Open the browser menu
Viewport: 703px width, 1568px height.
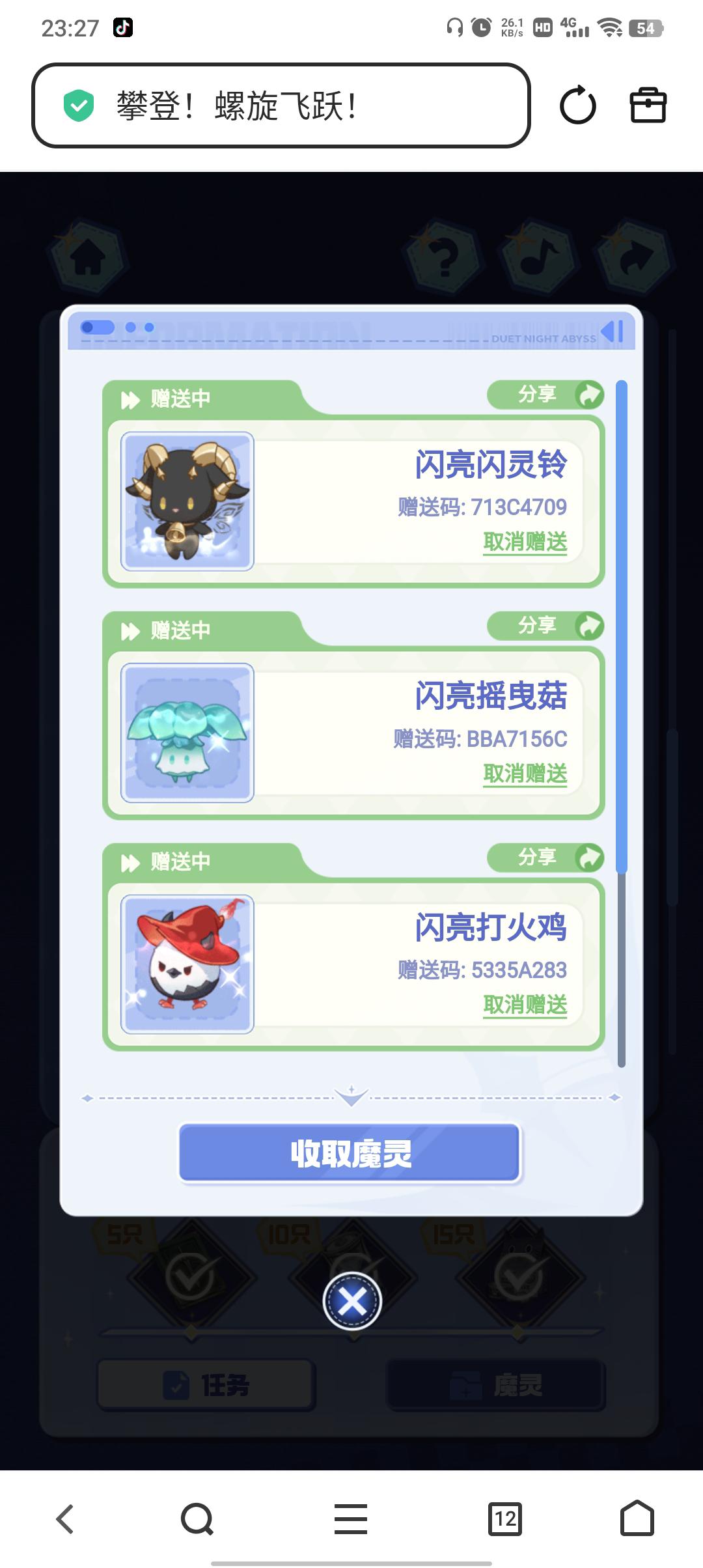[351, 1519]
